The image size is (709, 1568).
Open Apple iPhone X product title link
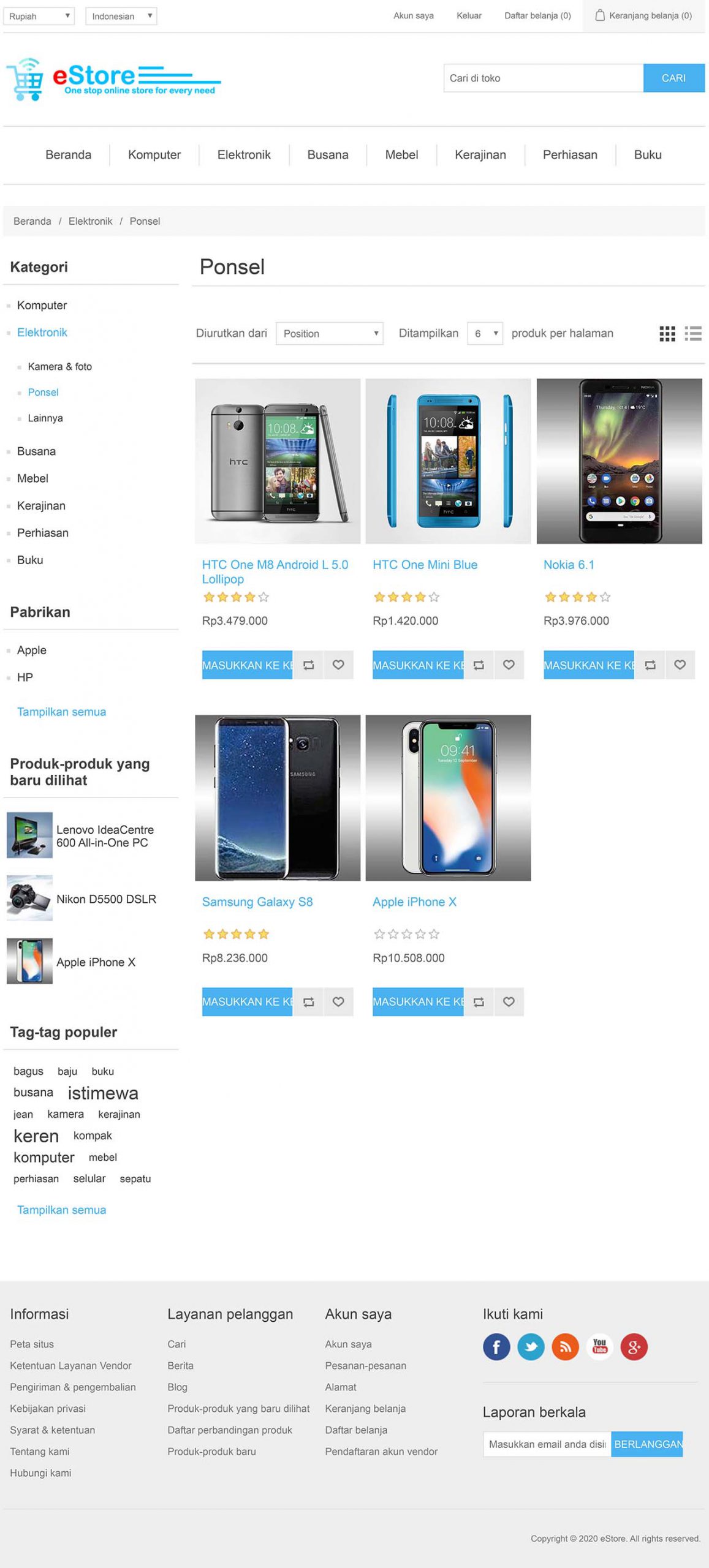414,902
